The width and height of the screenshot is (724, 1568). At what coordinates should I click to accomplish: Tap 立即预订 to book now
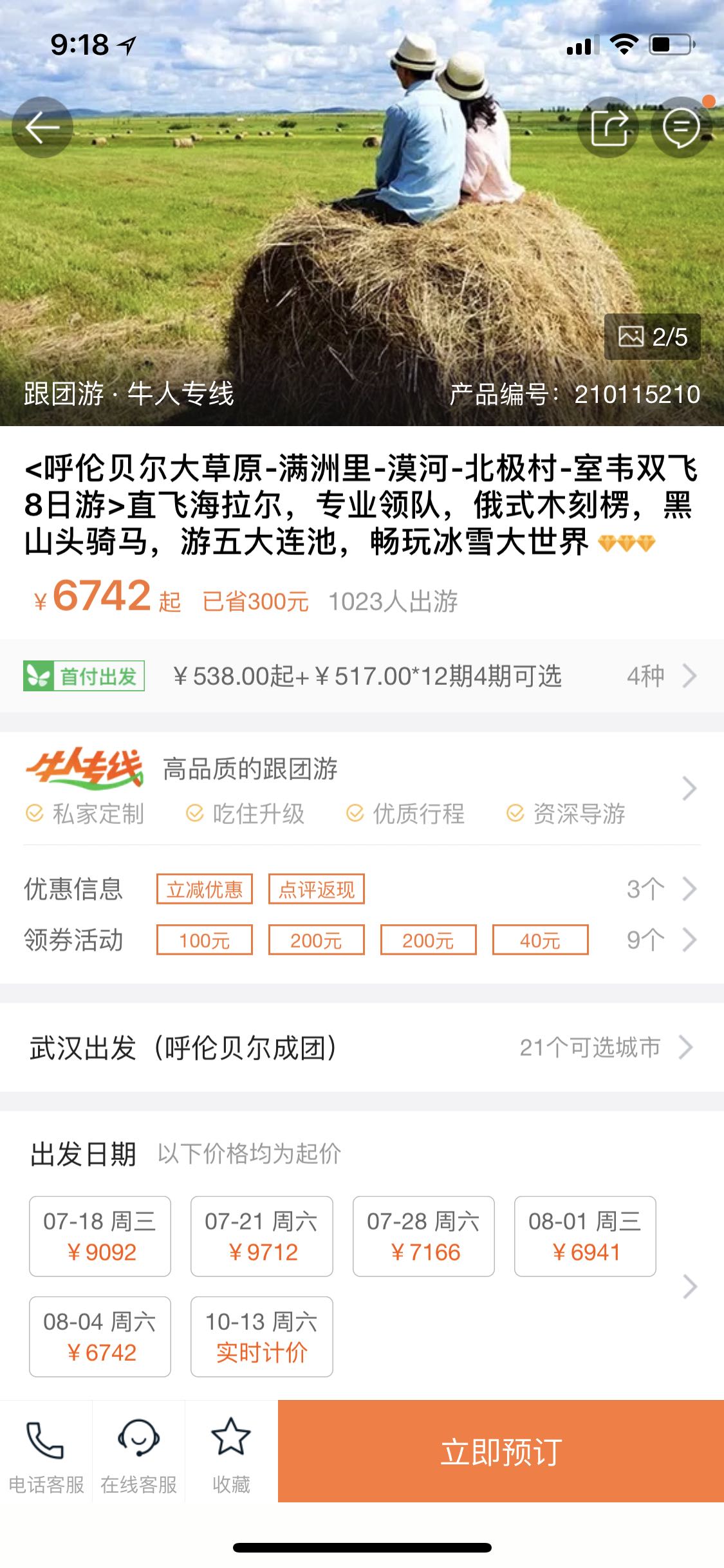pos(501,1451)
